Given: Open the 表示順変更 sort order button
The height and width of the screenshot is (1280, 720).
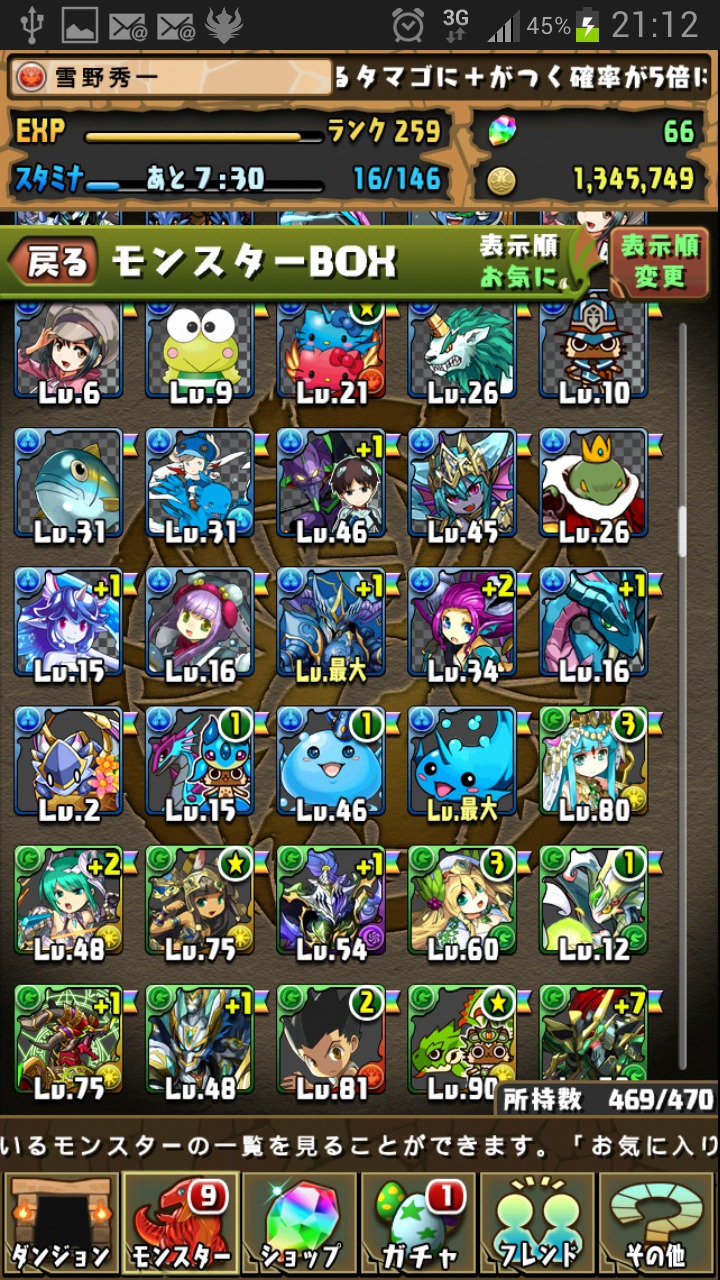Looking at the screenshot, I should pos(660,263).
